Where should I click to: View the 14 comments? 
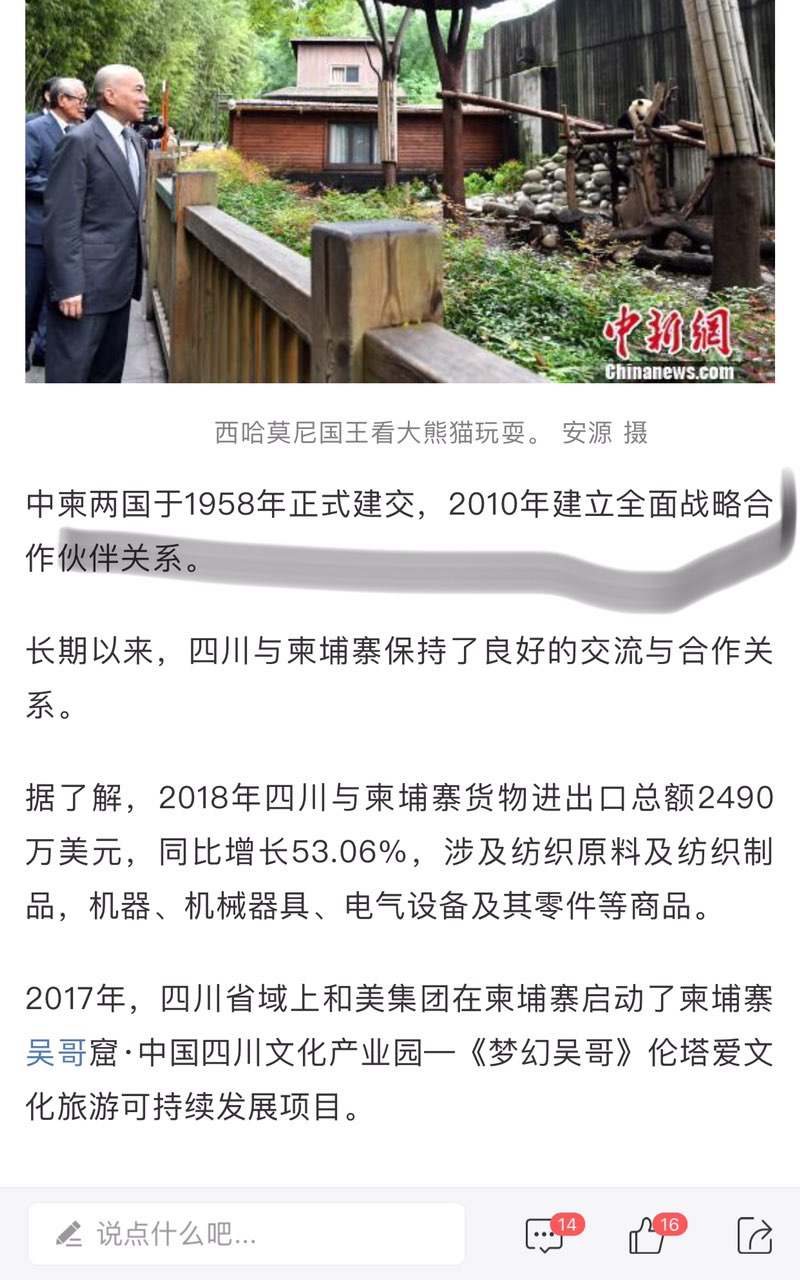(547, 1235)
